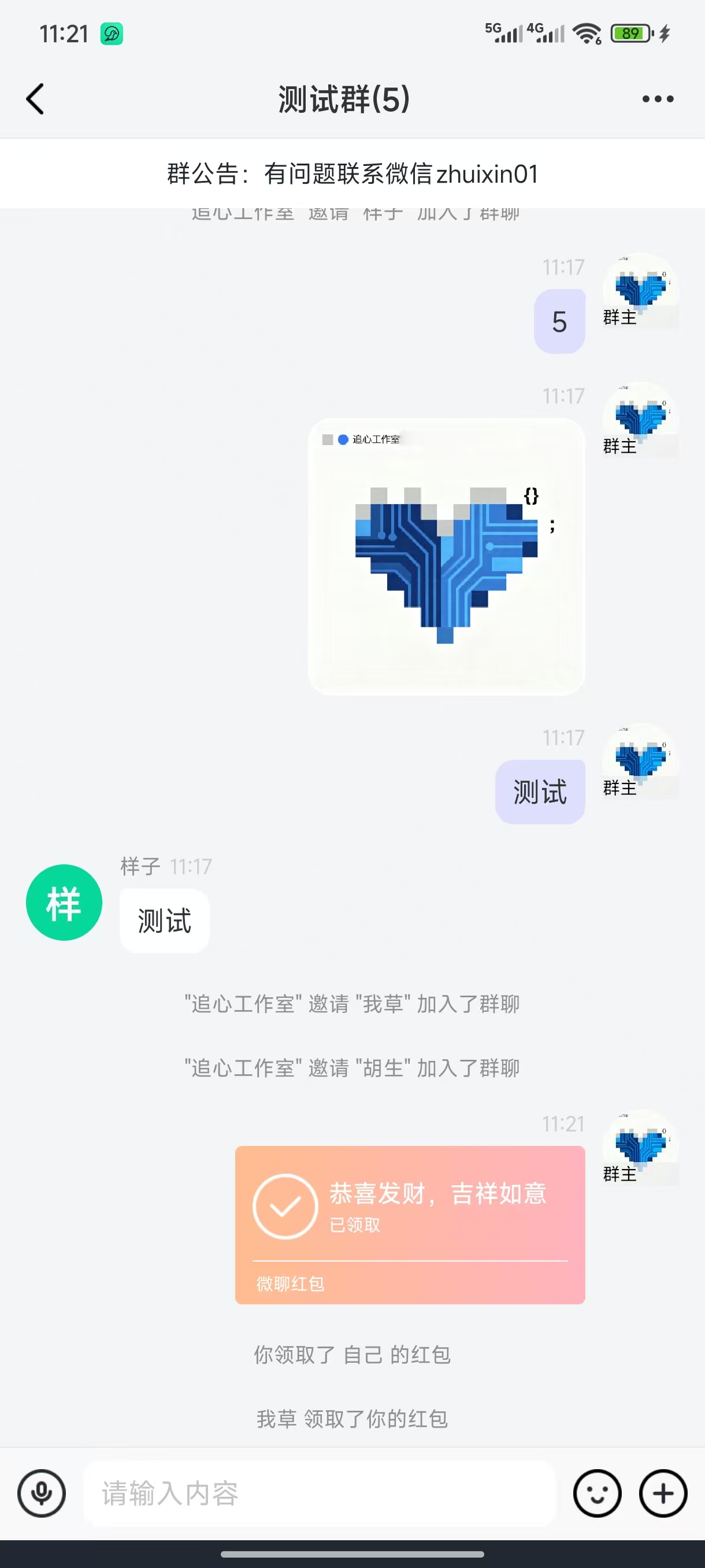
Task: Tap the message bubble containing 5
Action: click(558, 321)
